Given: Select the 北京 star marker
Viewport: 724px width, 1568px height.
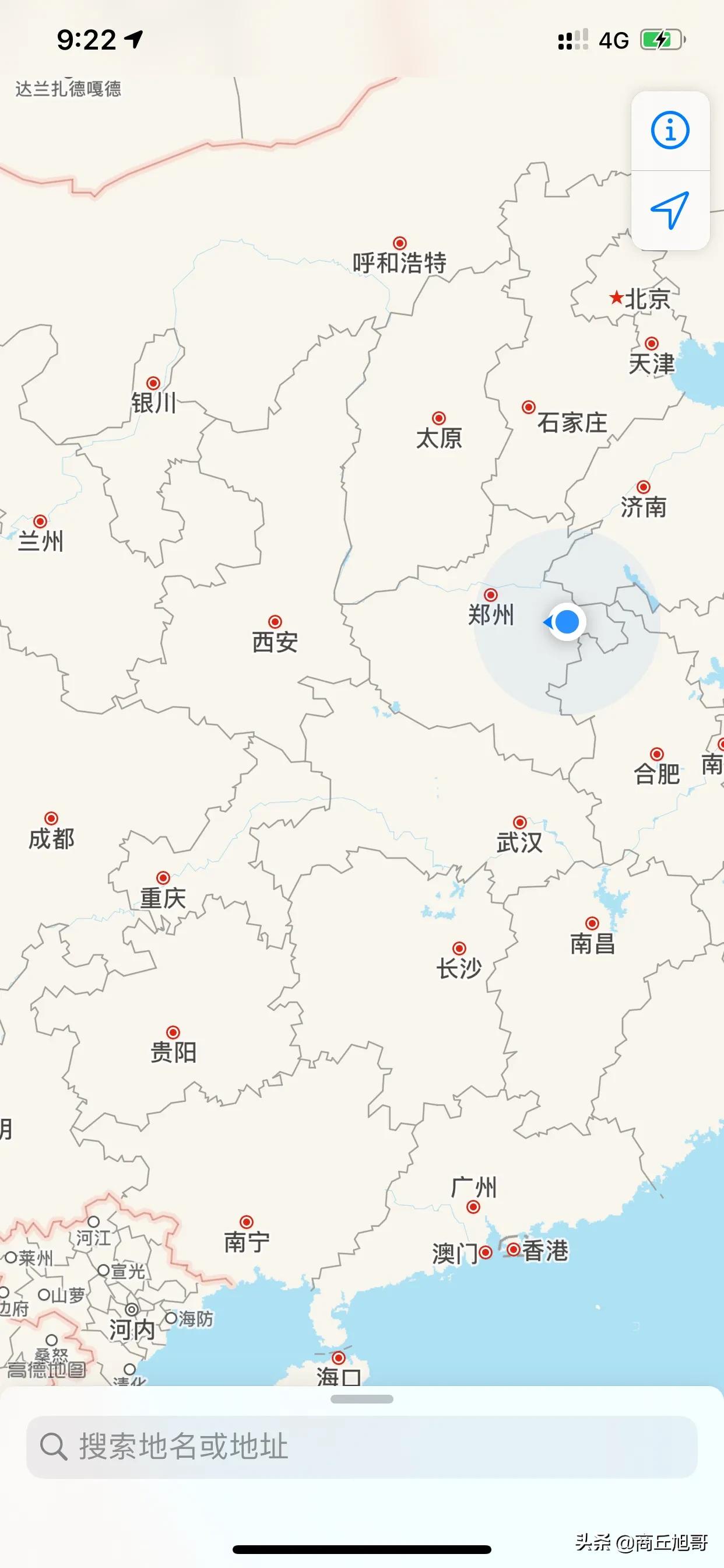Looking at the screenshot, I should pos(617,297).
